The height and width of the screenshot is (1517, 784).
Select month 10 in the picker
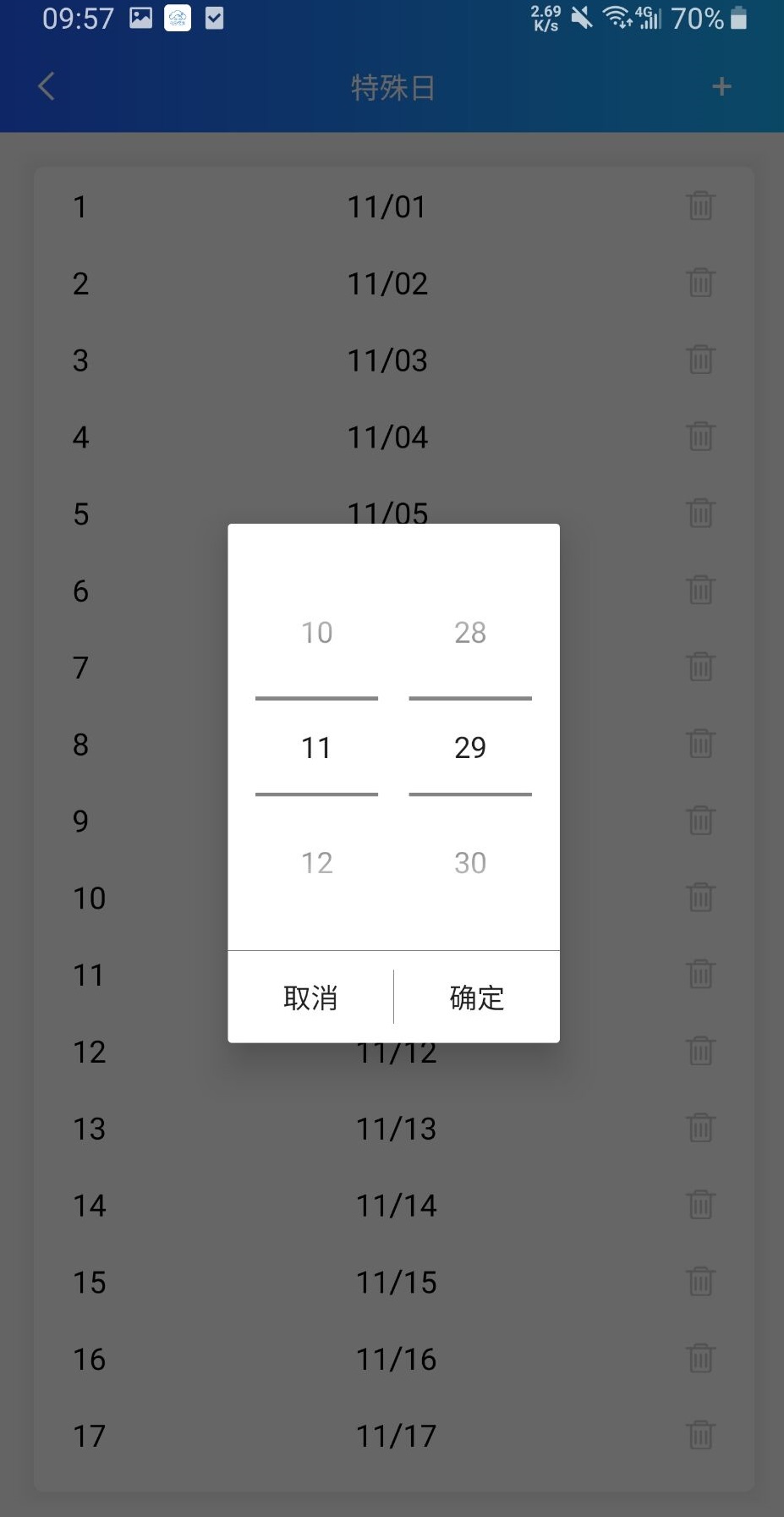316,633
